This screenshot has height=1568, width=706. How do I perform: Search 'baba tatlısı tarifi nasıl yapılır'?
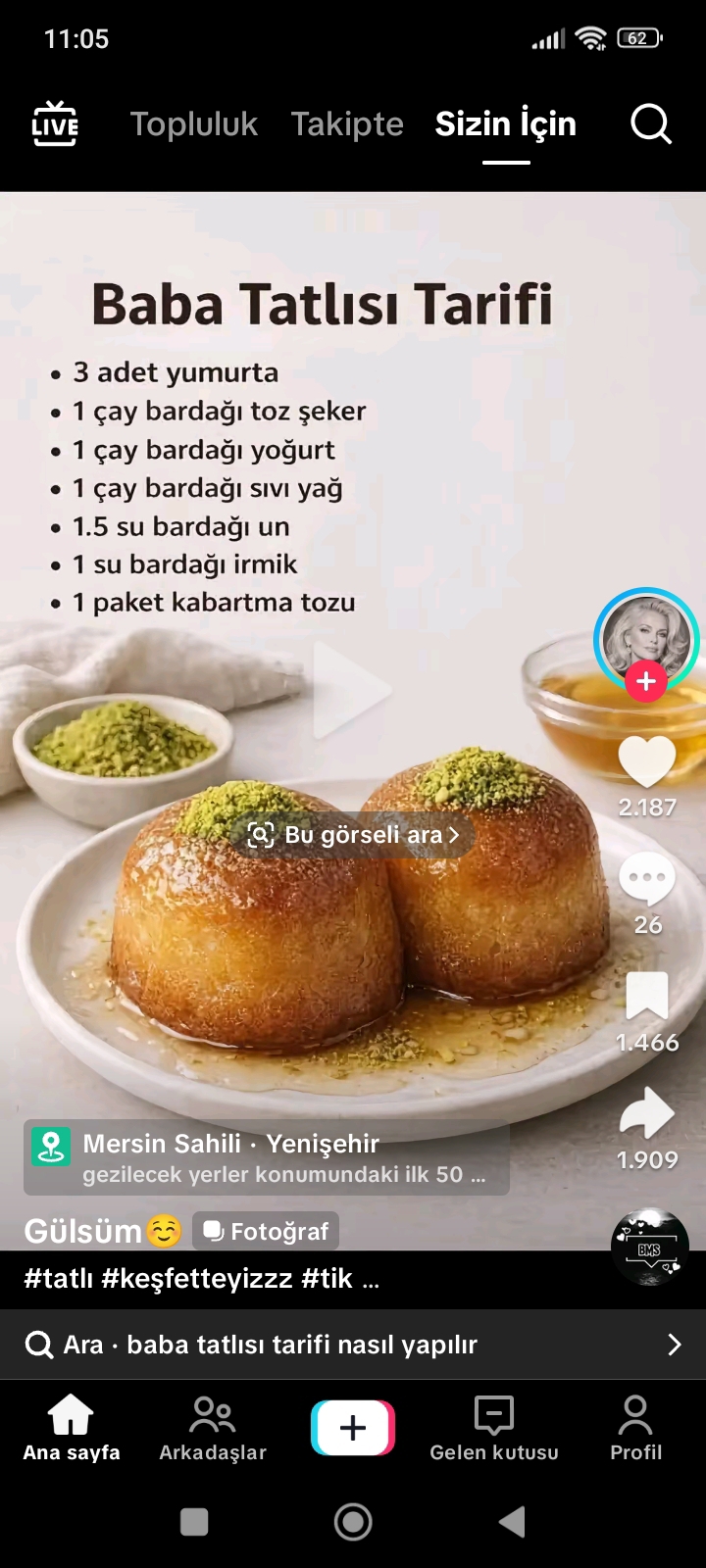coord(353,1345)
